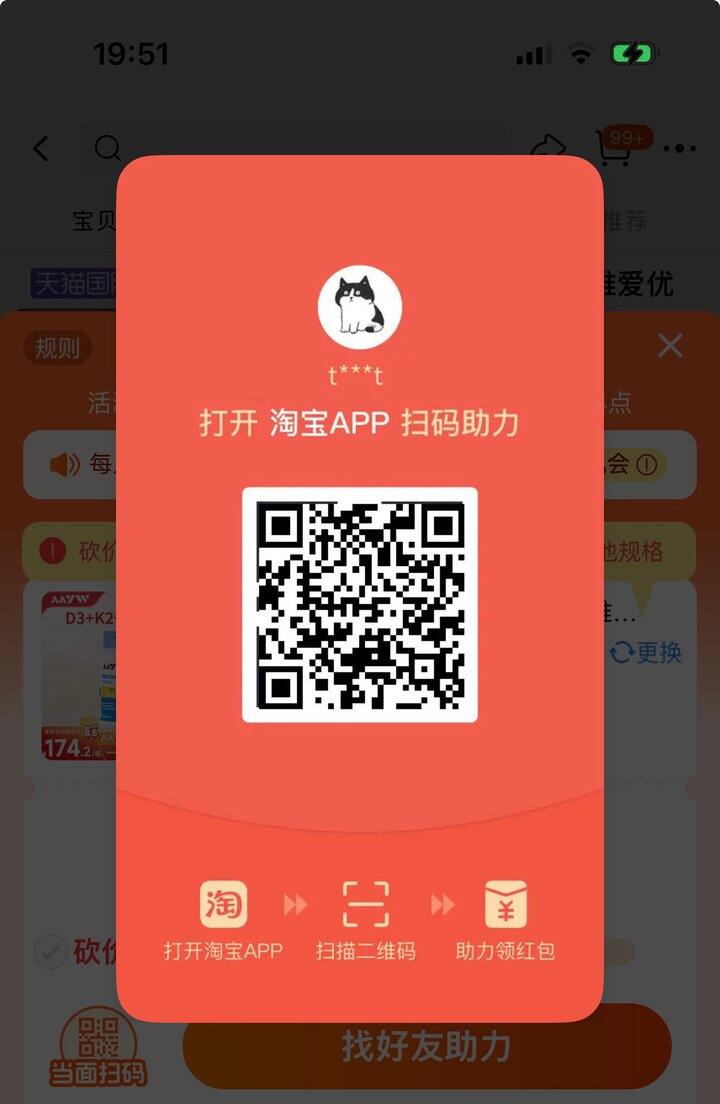
Task: Tap the 找好友助力 button
Action: (x=430, y=1047)
